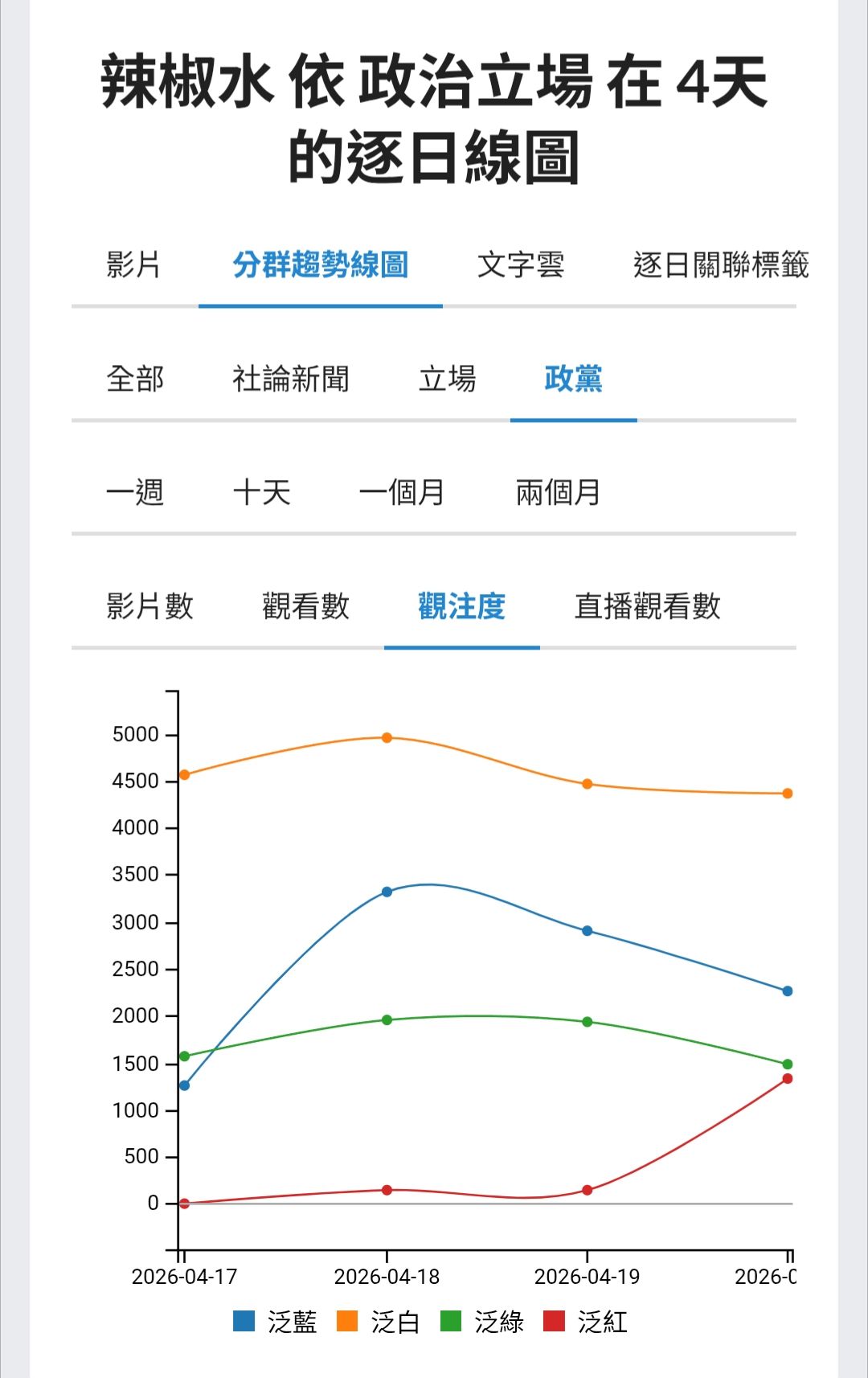This screenshot has height=1378, width=868.
Task: Select the 立場 grouping tab
Action: pyautogui.click(x=447, y=379)
